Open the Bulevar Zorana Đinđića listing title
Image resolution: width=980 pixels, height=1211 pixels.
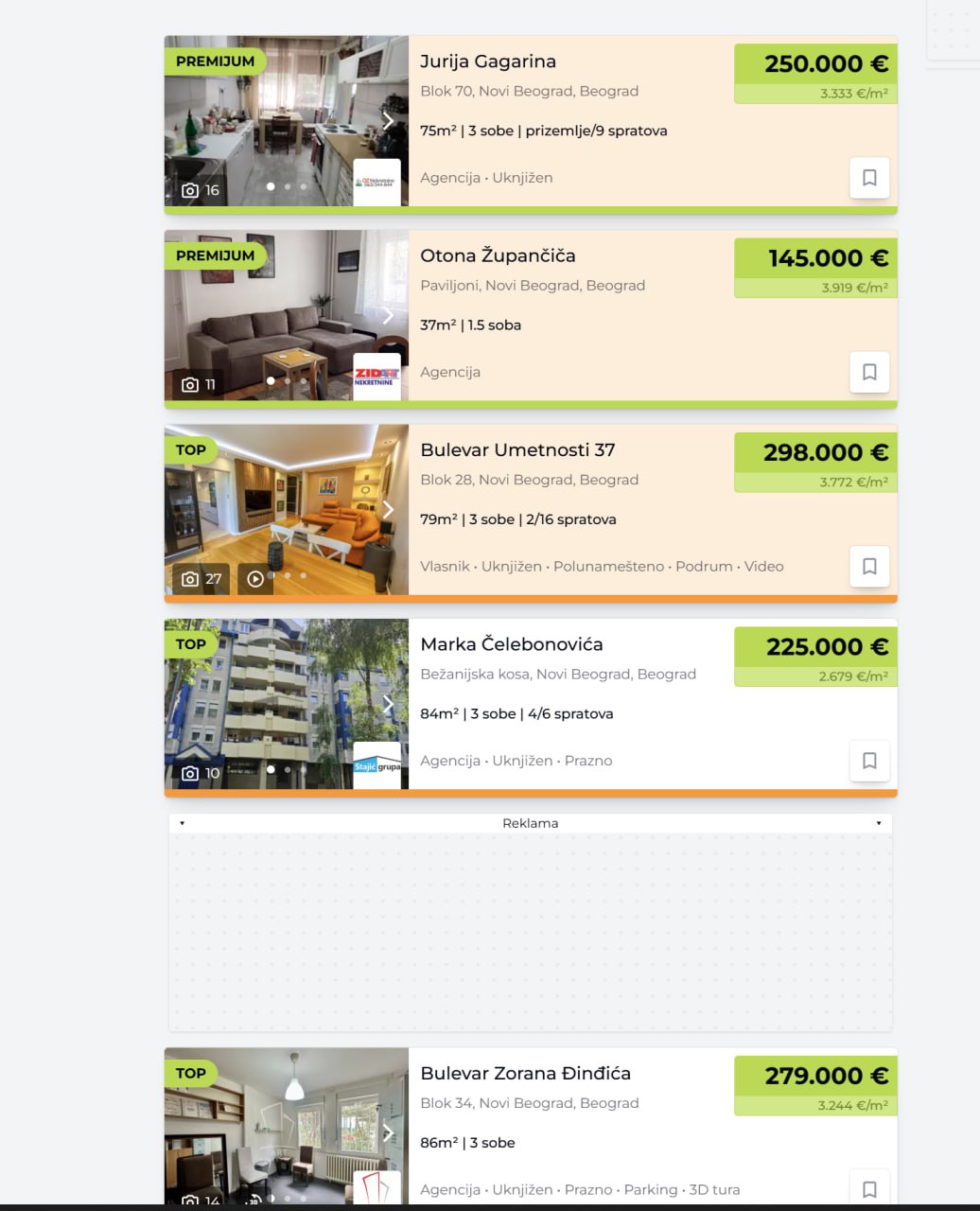click(x=525, y=1074)
